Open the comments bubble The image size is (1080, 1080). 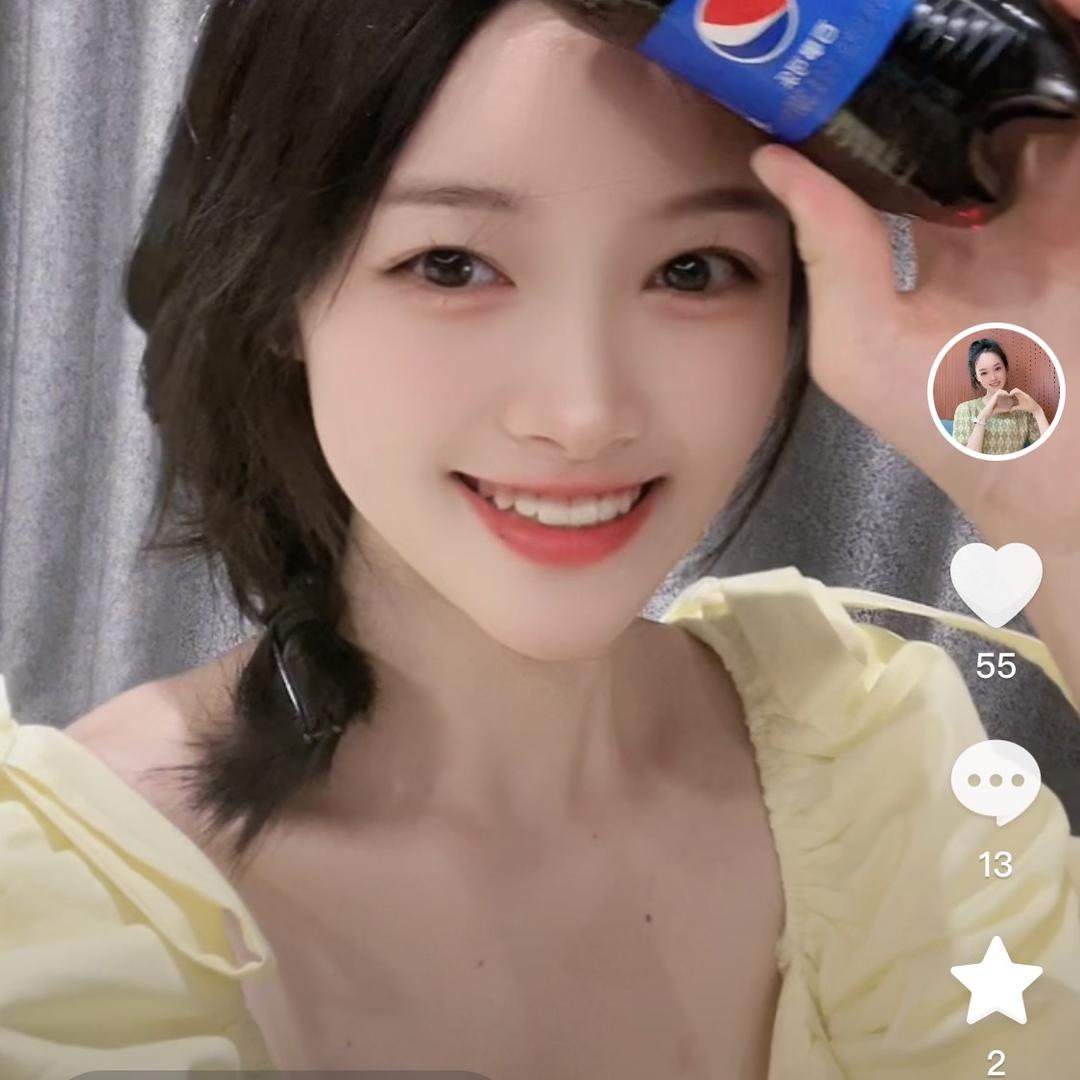click(x=996, y=782)
